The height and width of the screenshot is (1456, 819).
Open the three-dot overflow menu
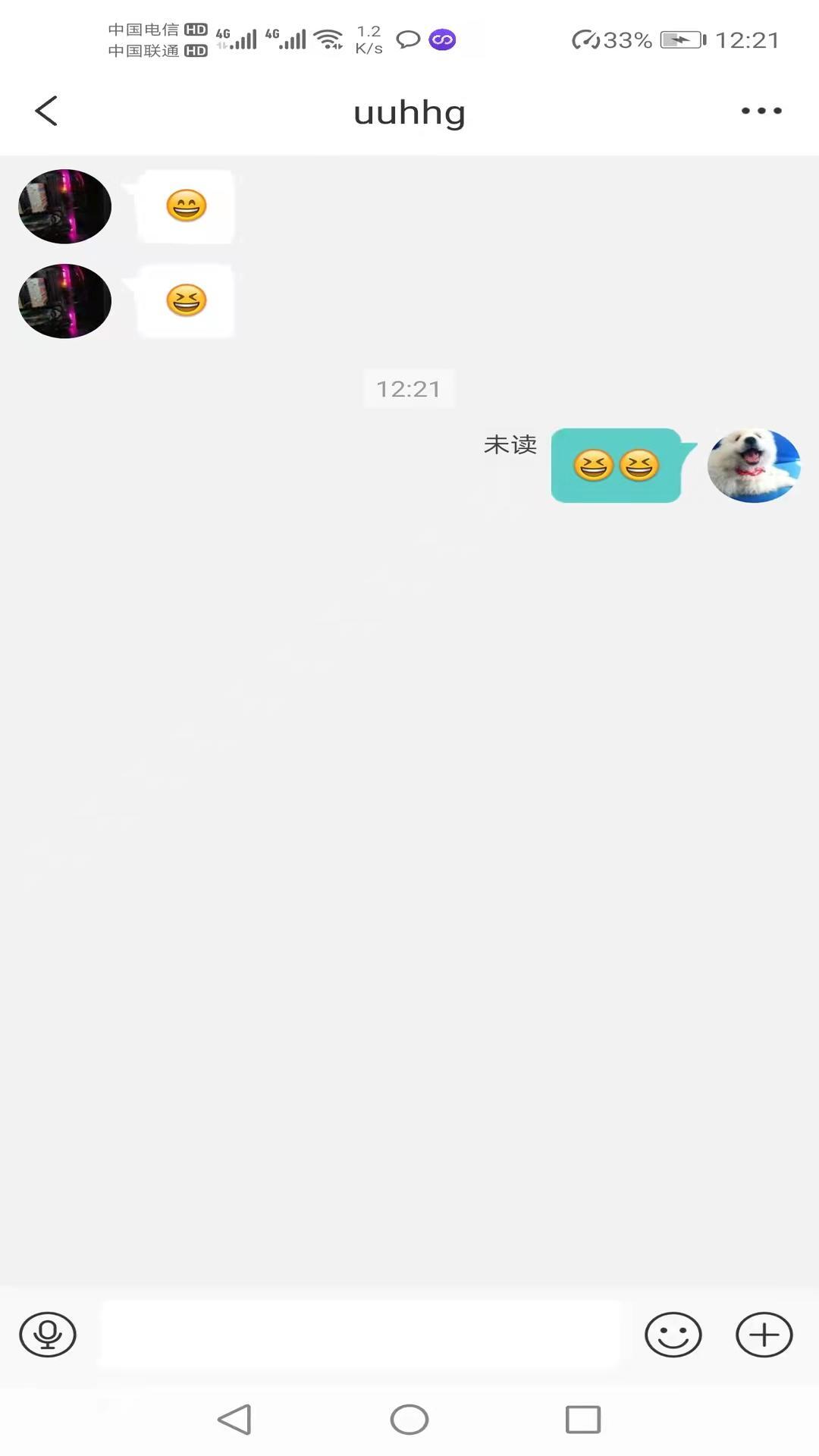[761, 111]
